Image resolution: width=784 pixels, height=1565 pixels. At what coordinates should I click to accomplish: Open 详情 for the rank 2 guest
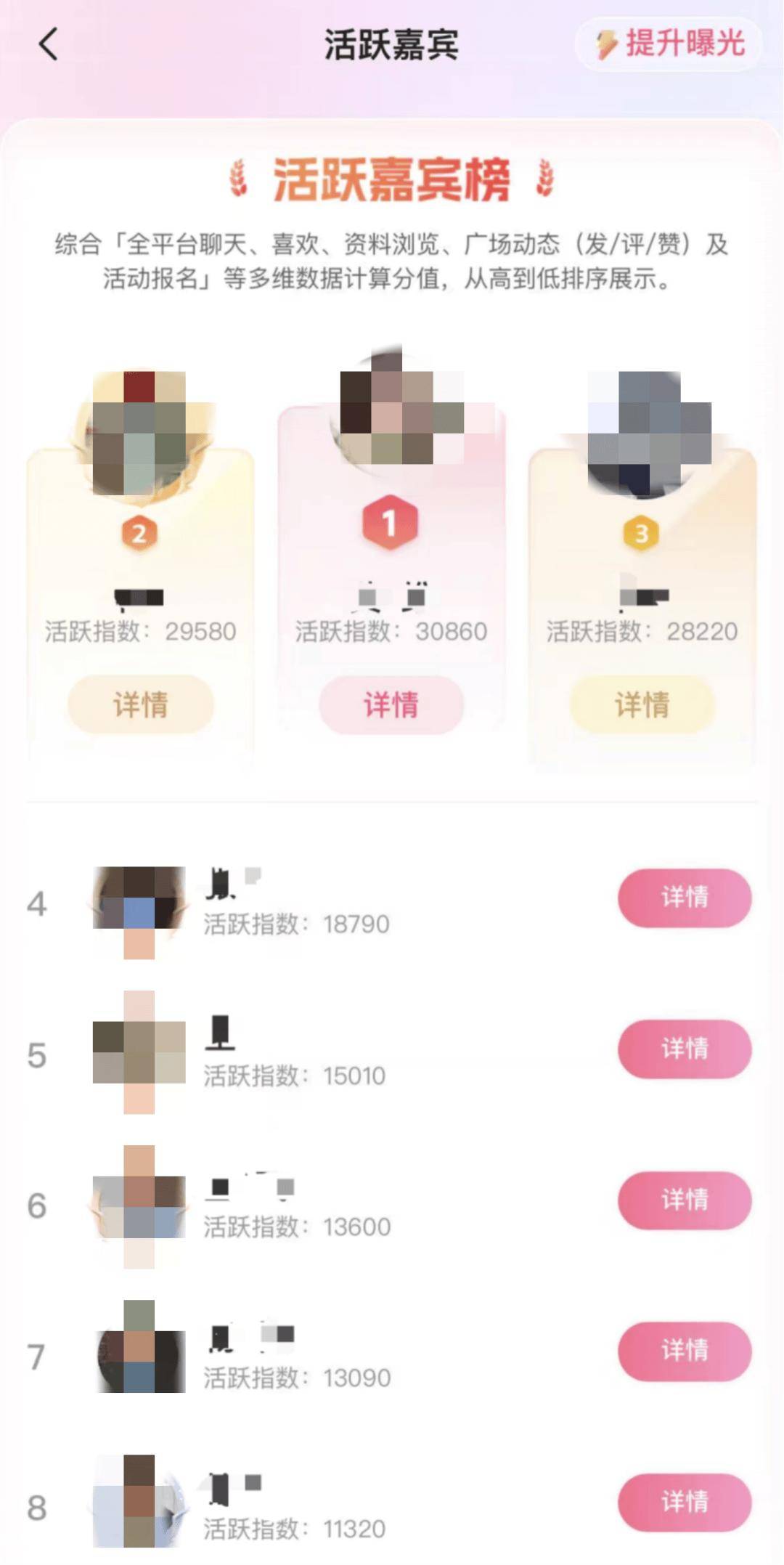click(x=141, y=704)
